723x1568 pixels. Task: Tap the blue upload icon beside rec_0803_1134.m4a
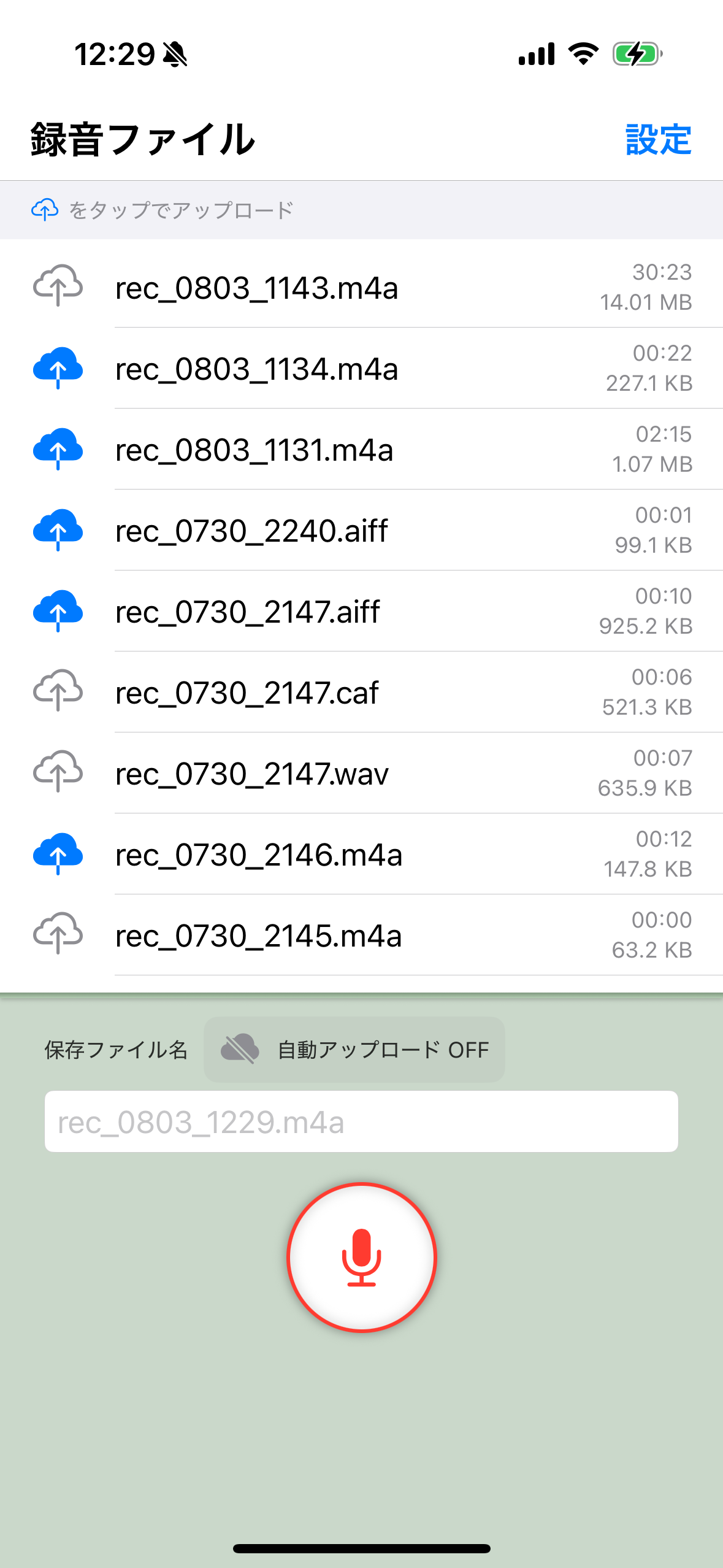point(58,368)
